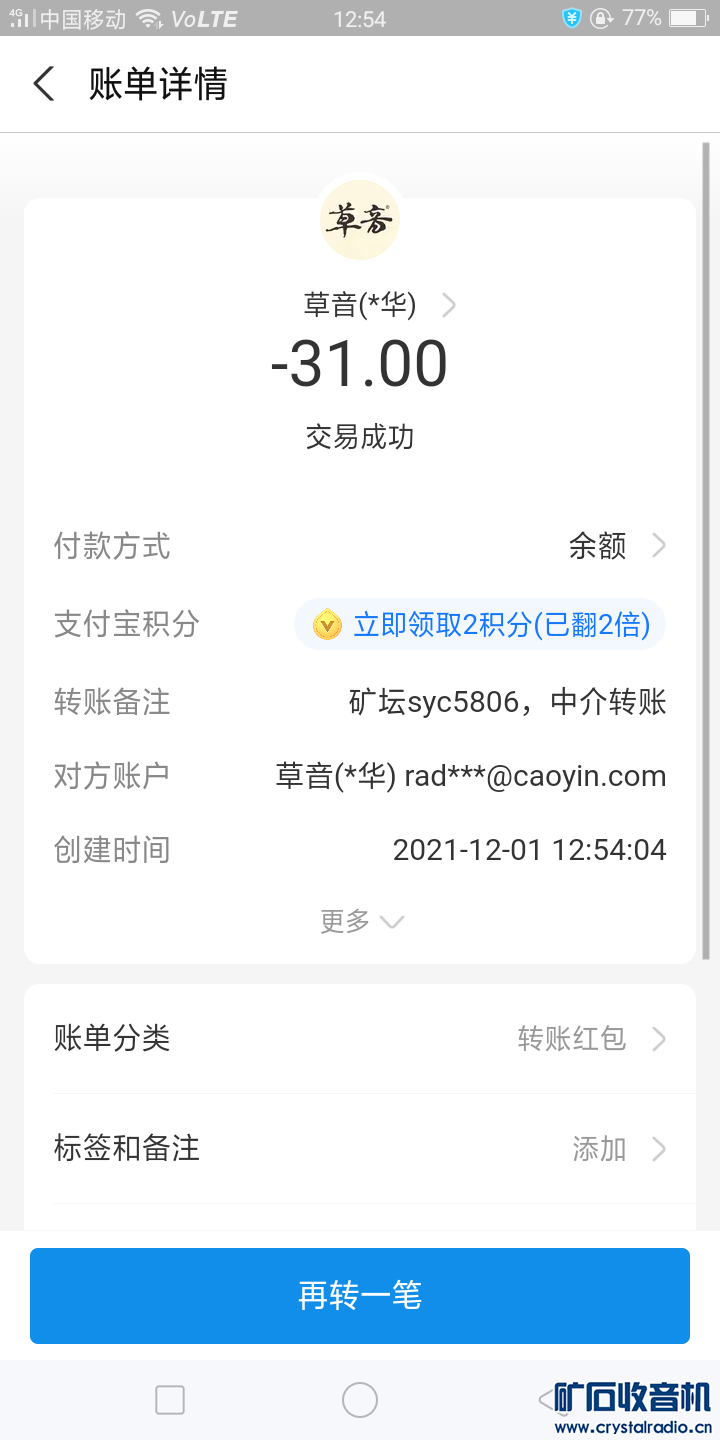Expand 更多 transaction details

(x=360, y=921)
